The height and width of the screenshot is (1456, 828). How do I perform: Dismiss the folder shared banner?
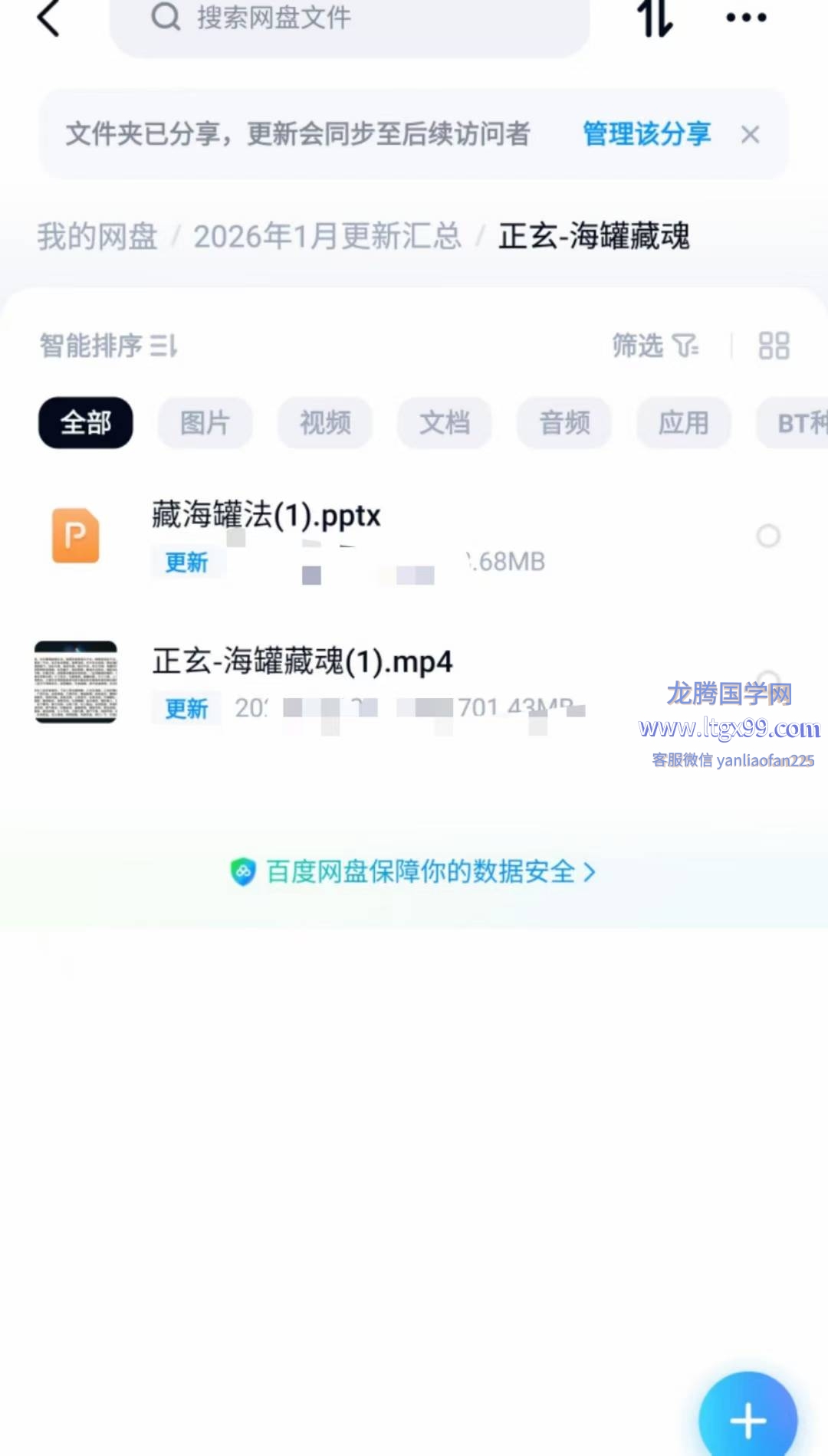[x=751, y=135]
